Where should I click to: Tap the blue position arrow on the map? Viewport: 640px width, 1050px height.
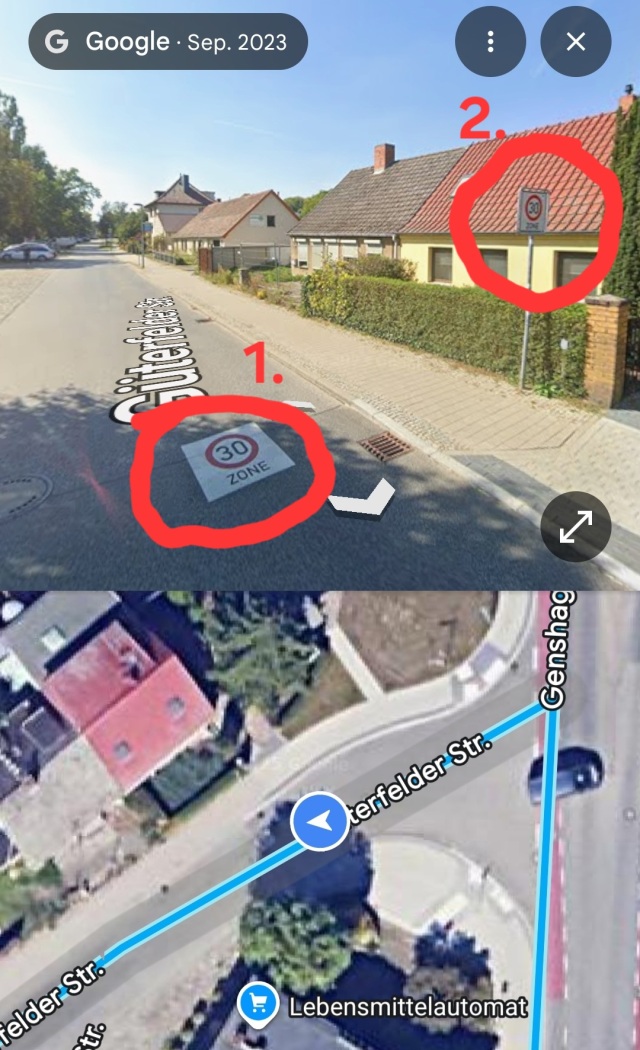point(320,821)
